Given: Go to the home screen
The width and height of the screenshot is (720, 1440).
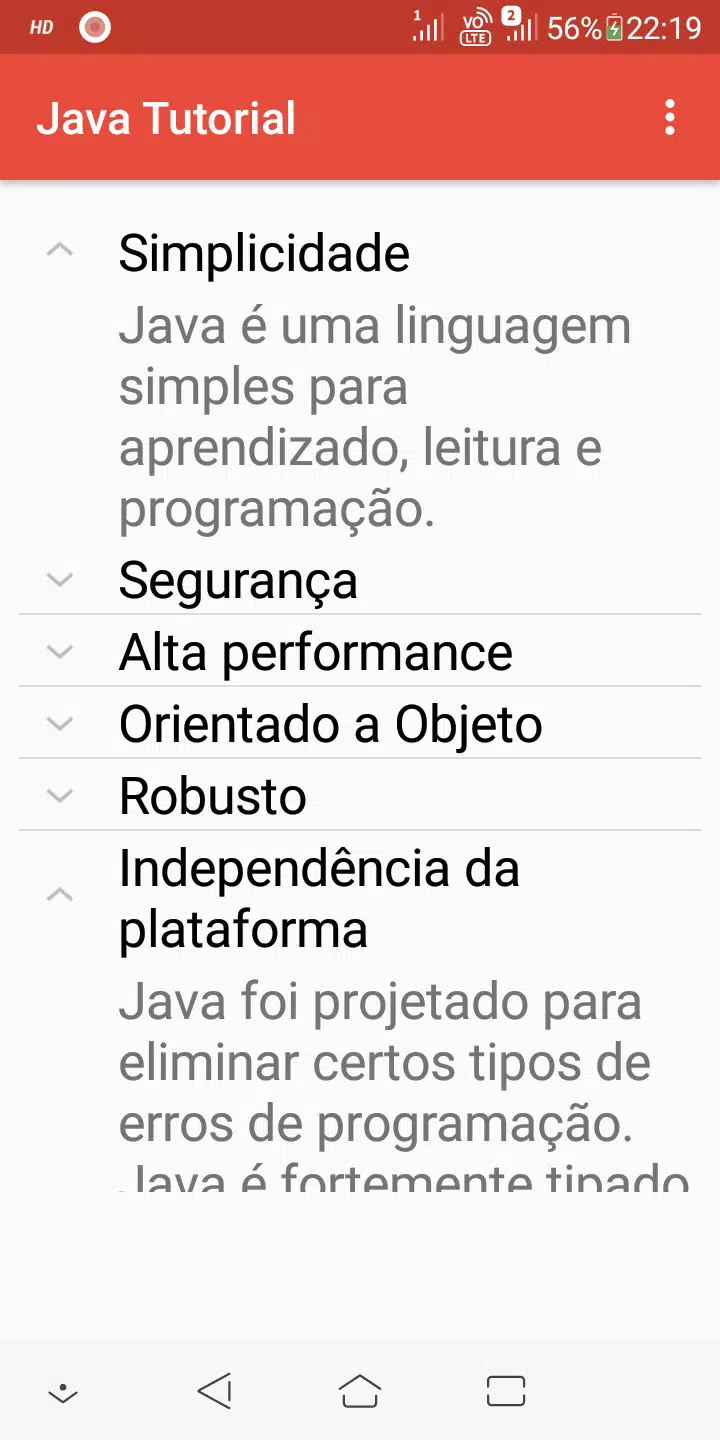Looking at the screenshot, I should click(360, 1390).
